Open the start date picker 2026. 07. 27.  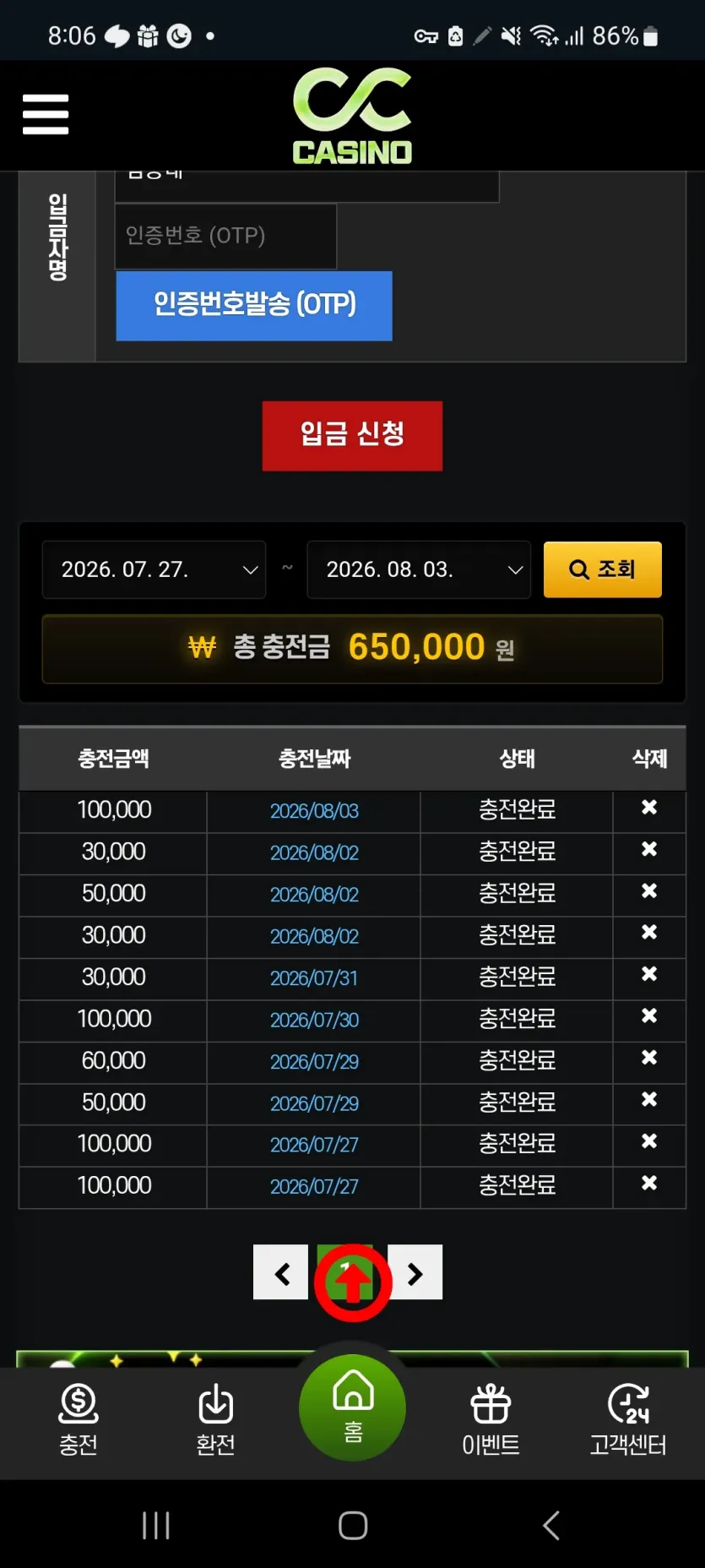tap(154, 569)
